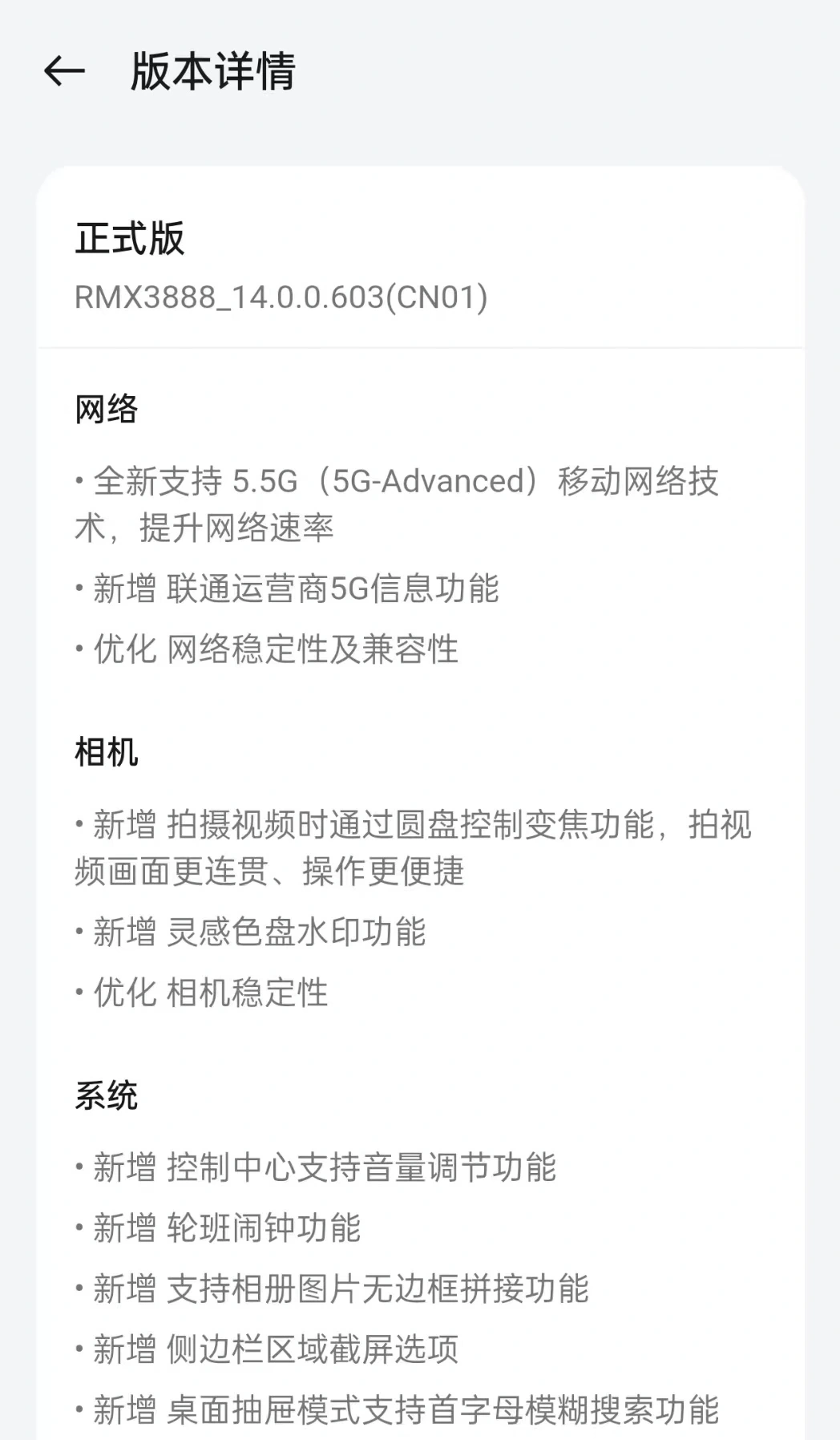This screenshot has height=1440, width=840.
Task: Go back from version details page
Action: [x=64, y=71]
